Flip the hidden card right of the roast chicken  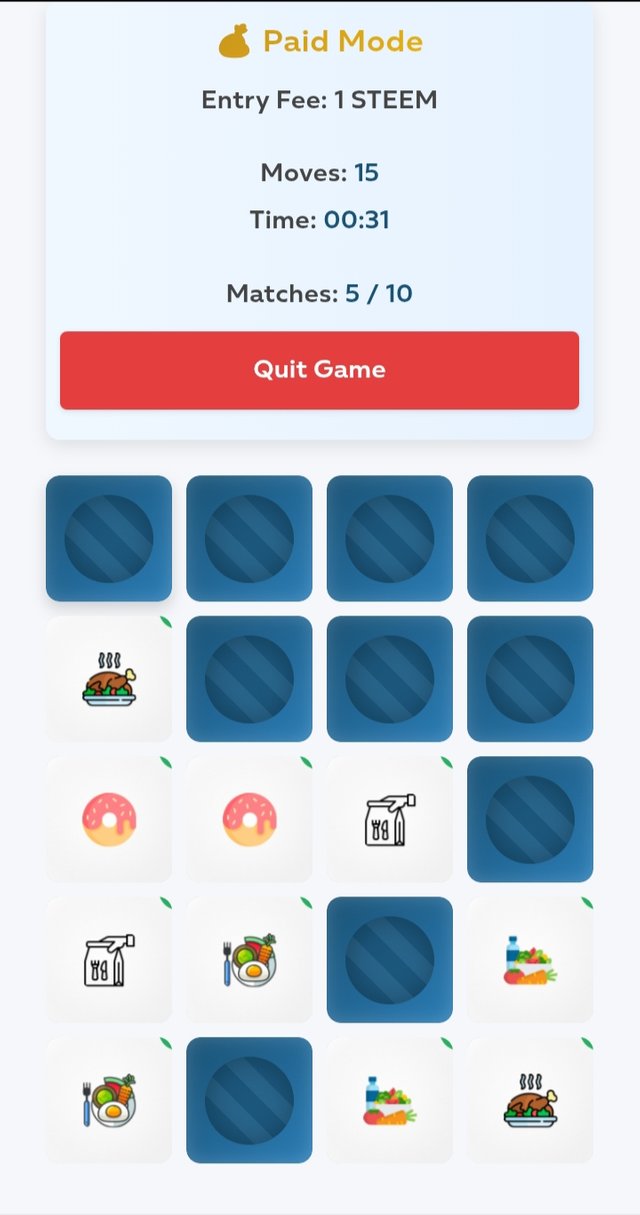coord(249,679)
